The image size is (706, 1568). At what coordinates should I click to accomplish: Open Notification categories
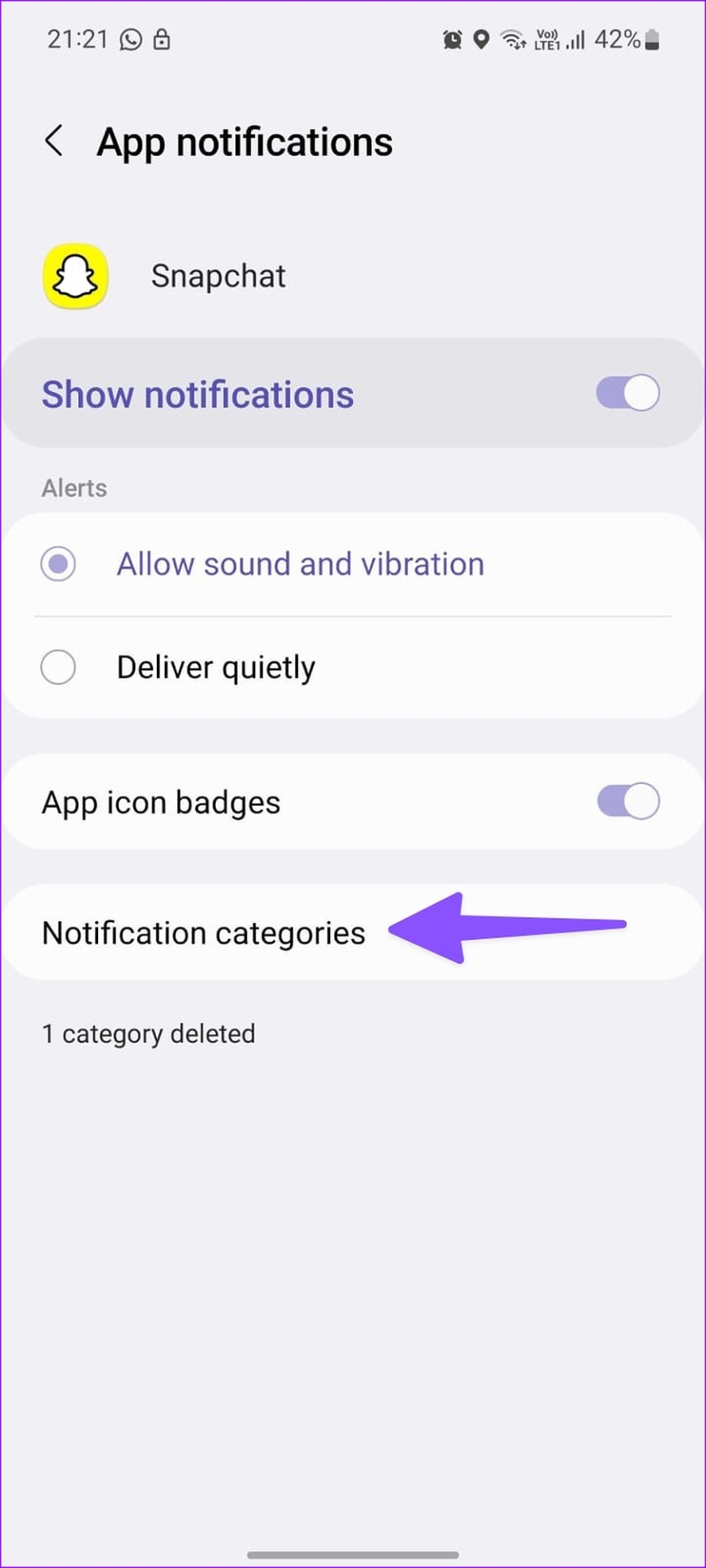tap(204, 933)
